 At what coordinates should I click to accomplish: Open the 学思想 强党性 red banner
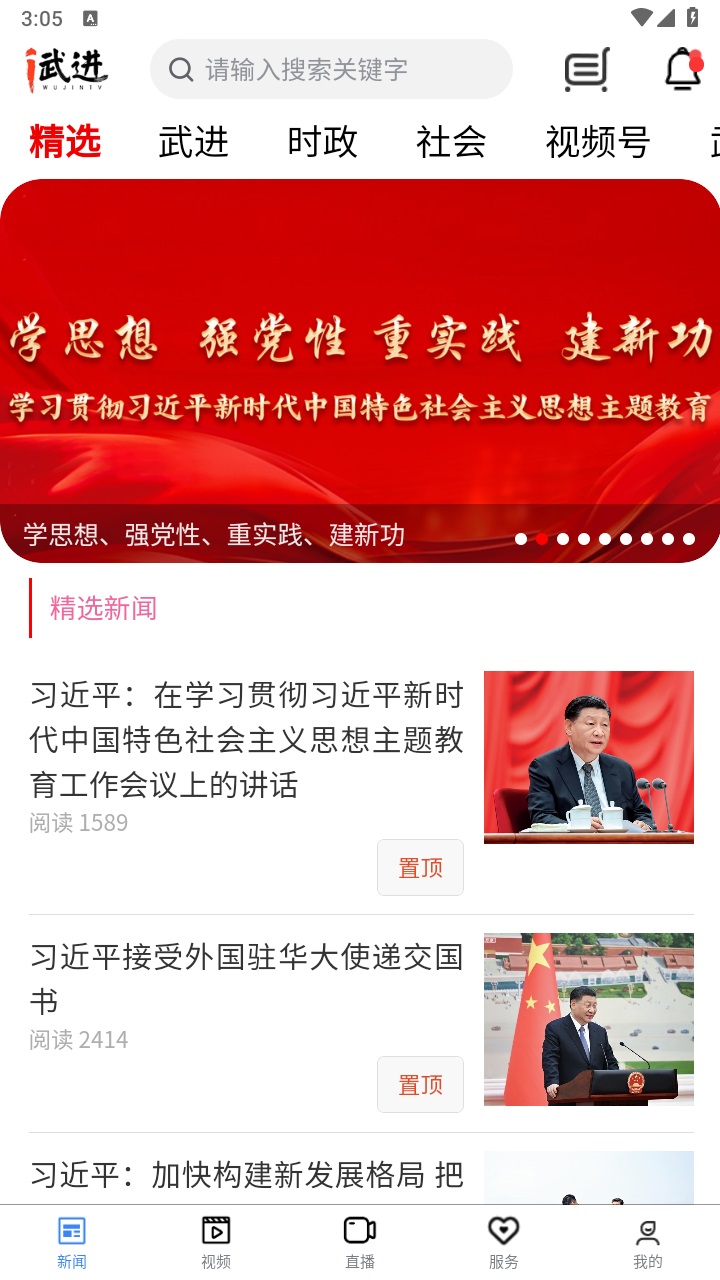point(360,370)
